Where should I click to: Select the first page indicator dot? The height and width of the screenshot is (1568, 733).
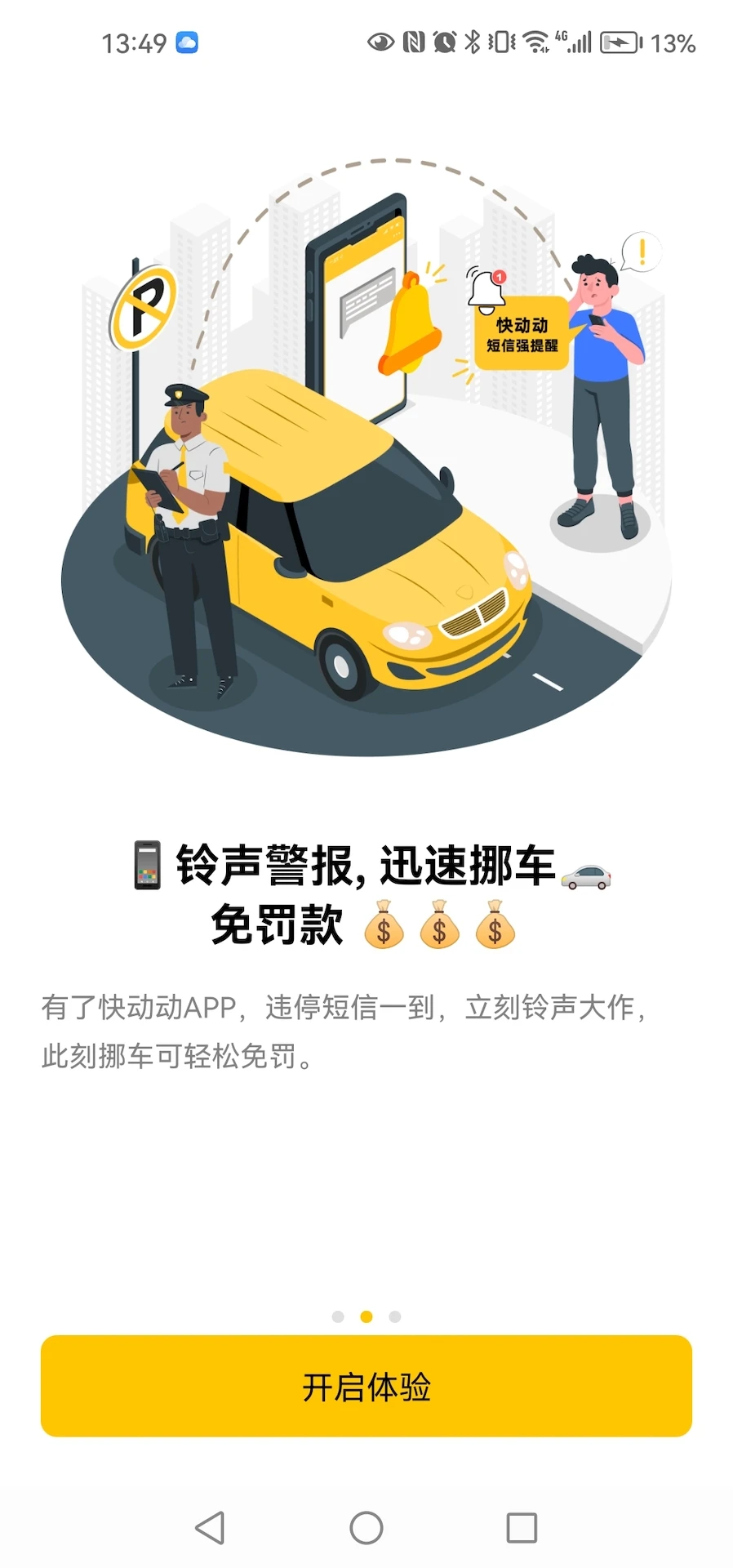click(338, 1316)
